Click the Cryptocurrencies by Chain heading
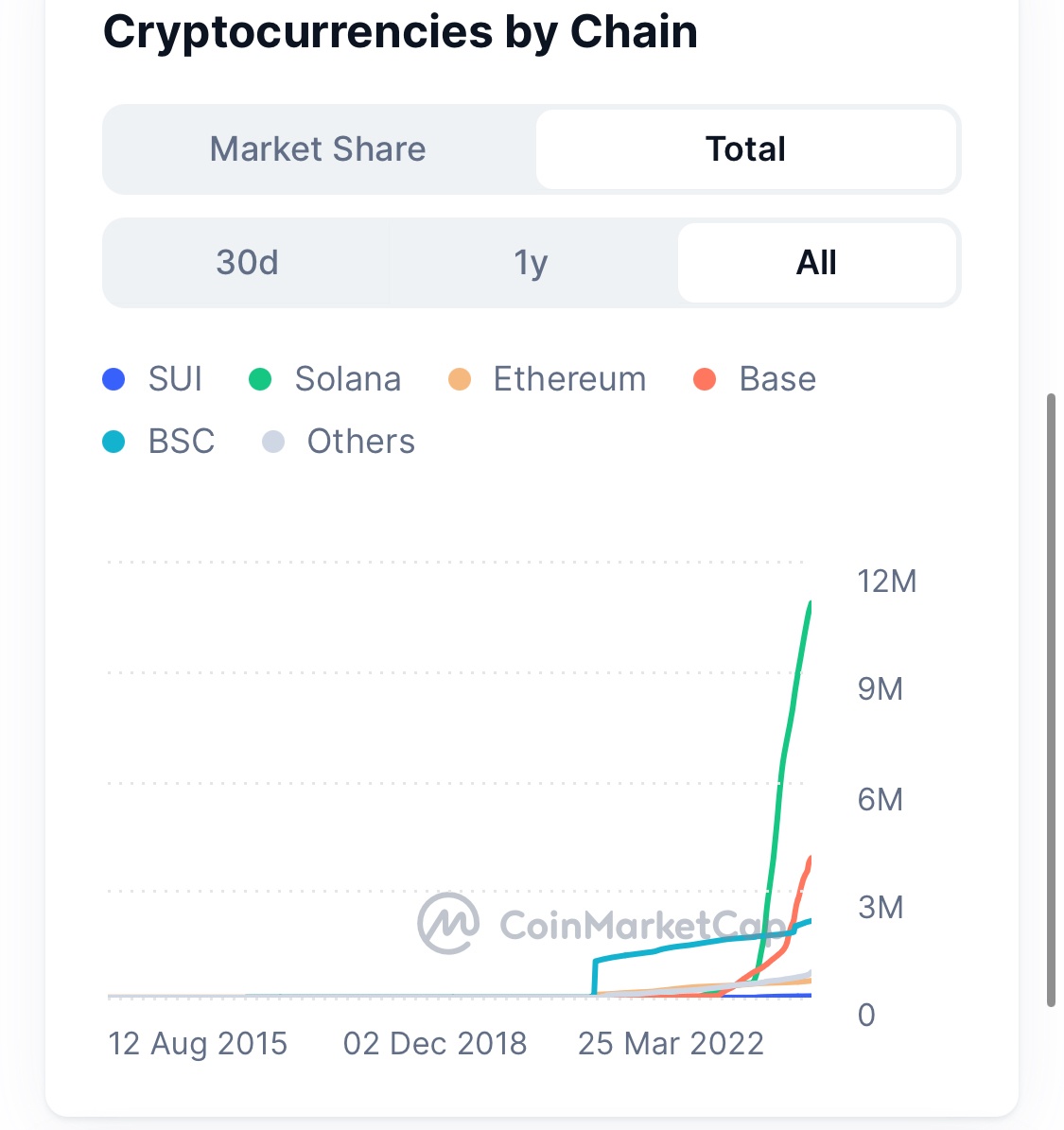This screenshot has height=1130, width=1064. point(401,31)
